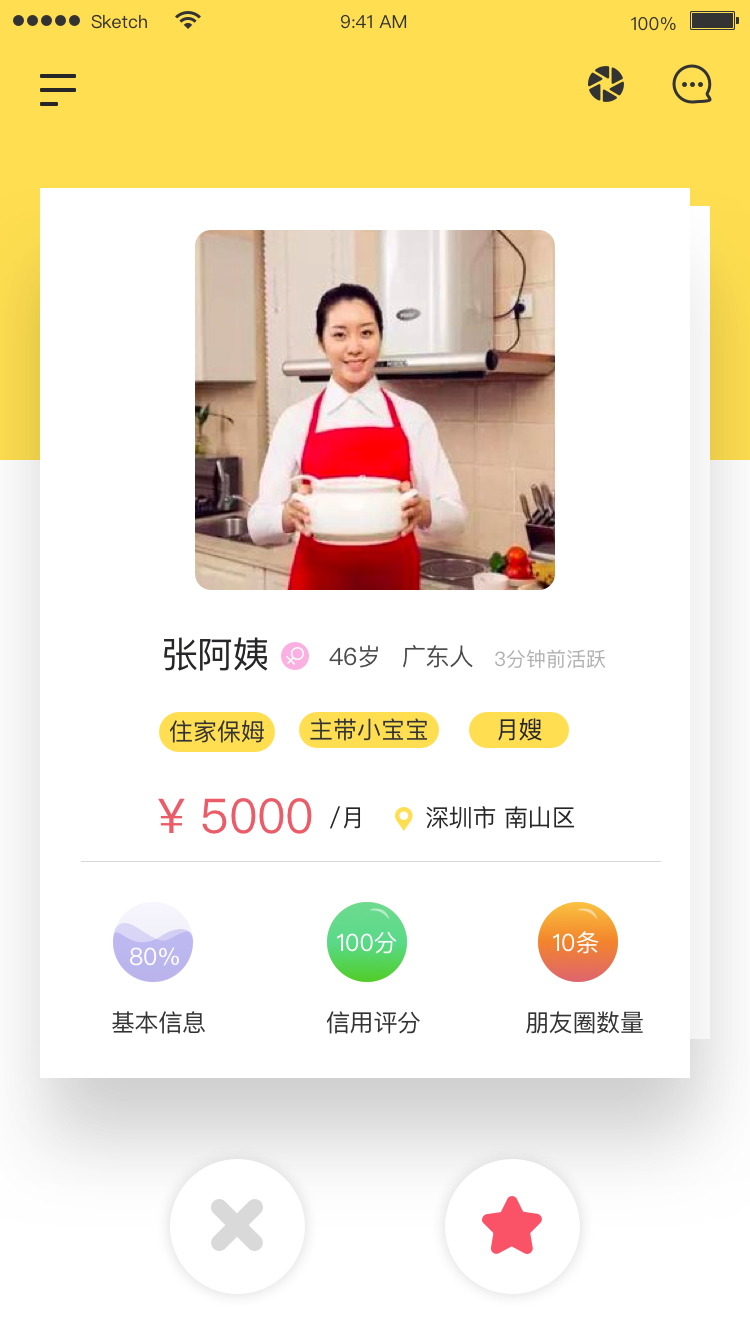Open the hamburger menu icon
The width and height of the screenshot is (750, 1334).
58,89
